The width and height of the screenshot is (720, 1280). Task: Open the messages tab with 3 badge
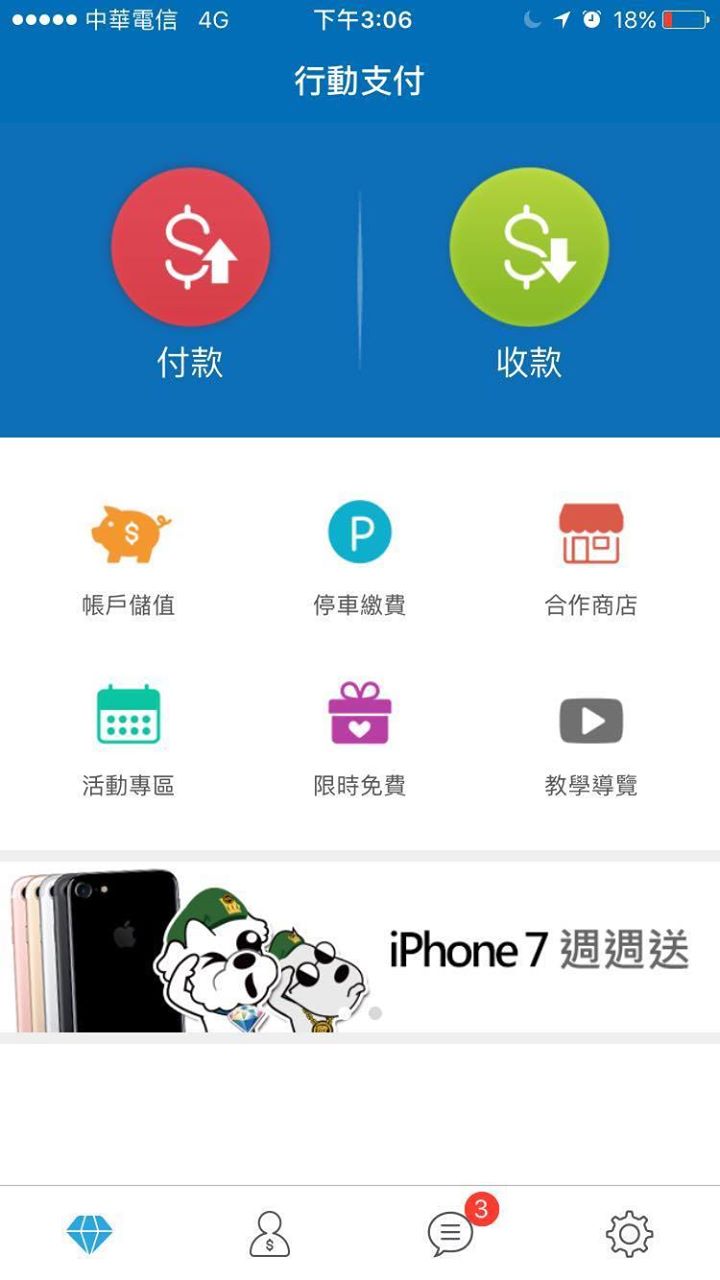click(x=452, y=1234)
